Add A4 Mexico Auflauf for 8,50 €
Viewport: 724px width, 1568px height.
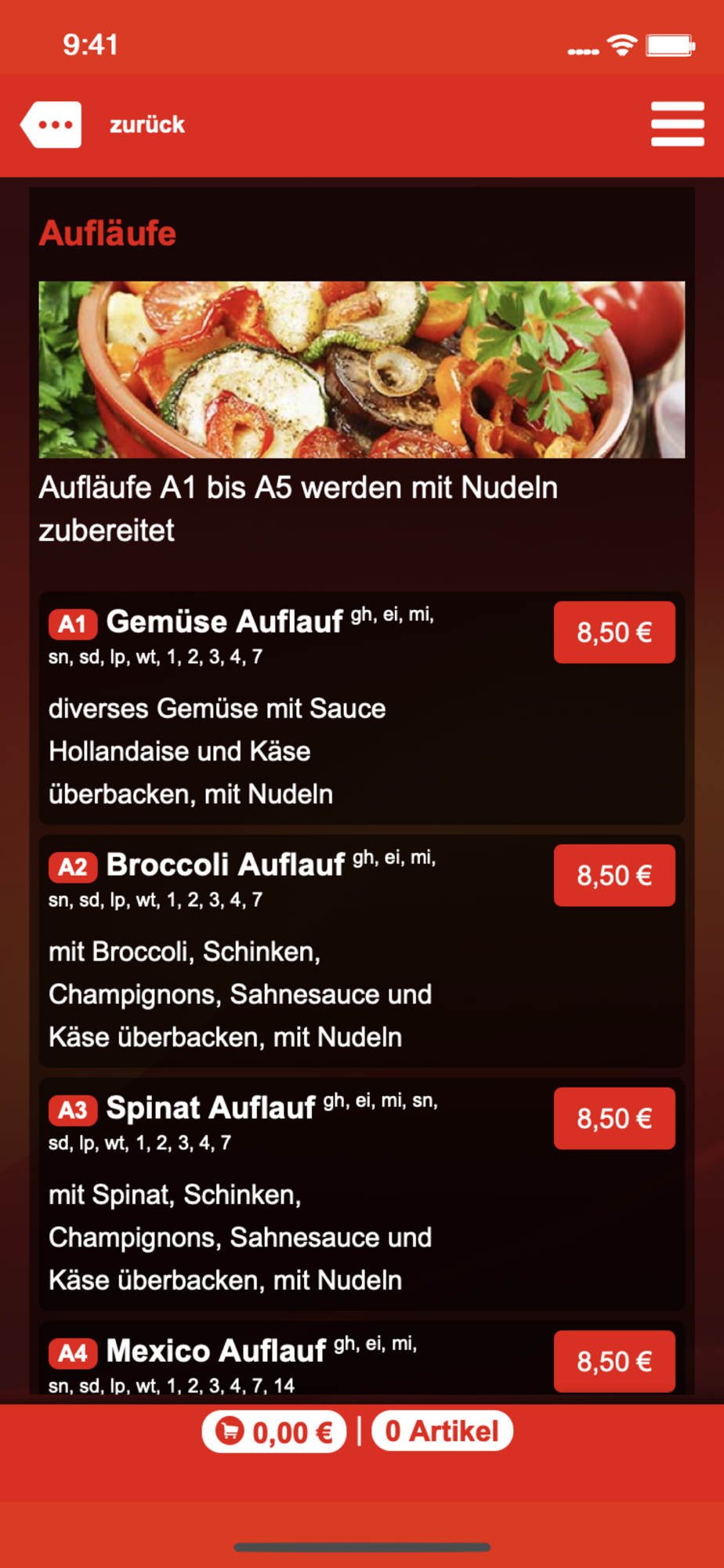coord(614,1361)
